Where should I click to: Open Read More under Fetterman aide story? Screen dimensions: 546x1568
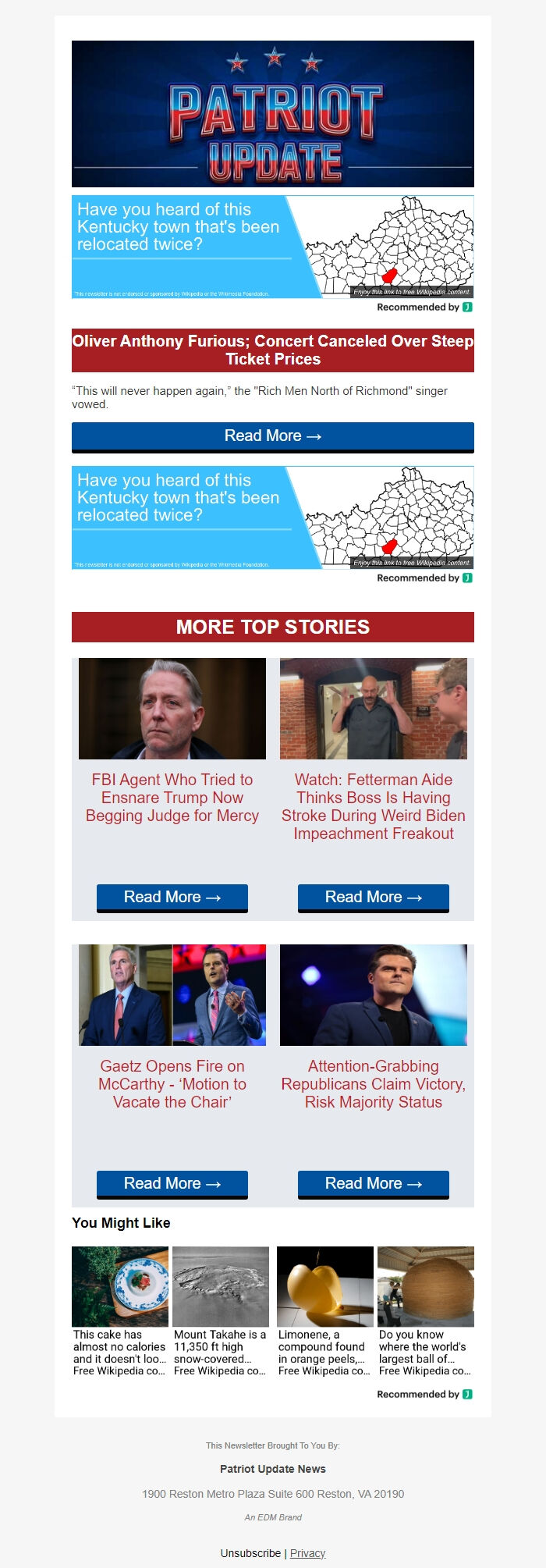click(x=373, y=898)
